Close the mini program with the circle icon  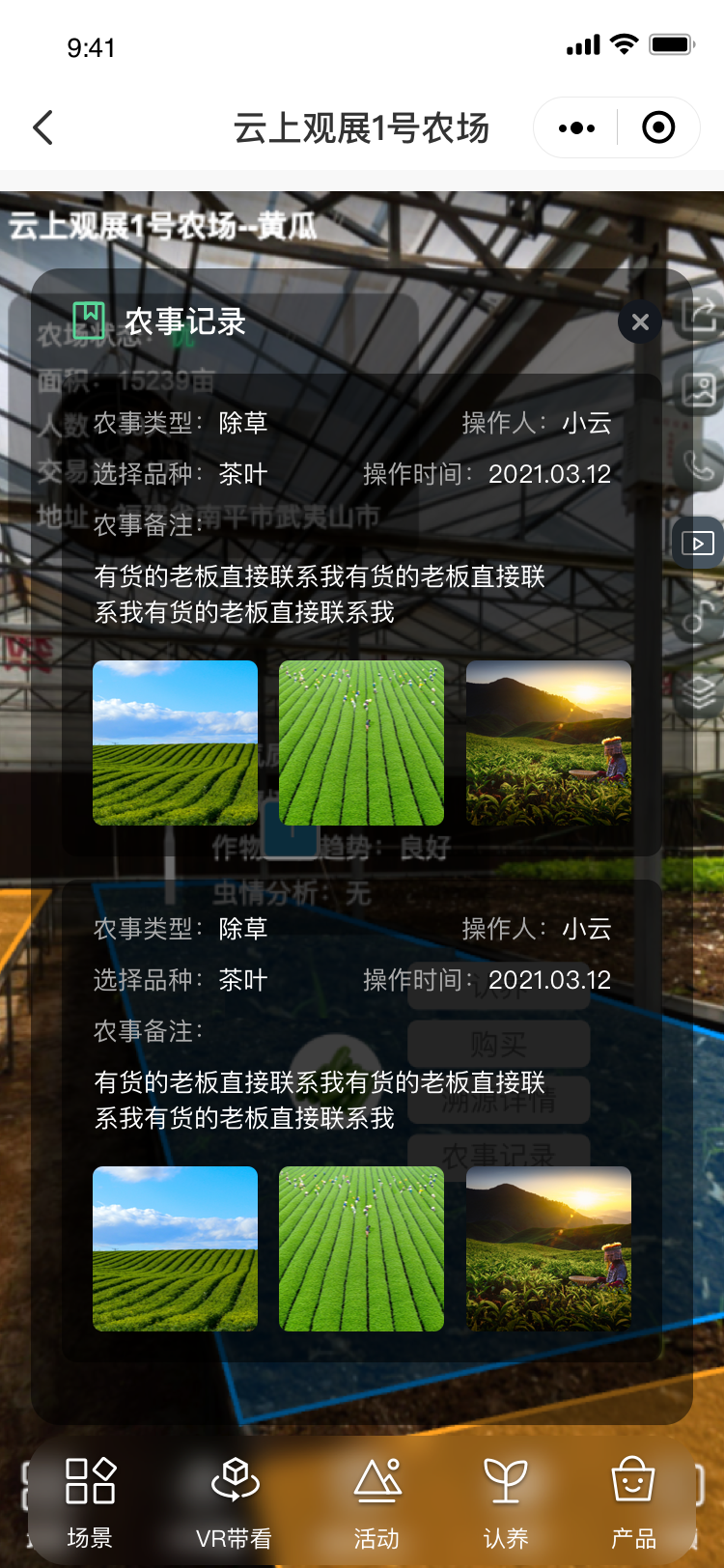[658, 127]
